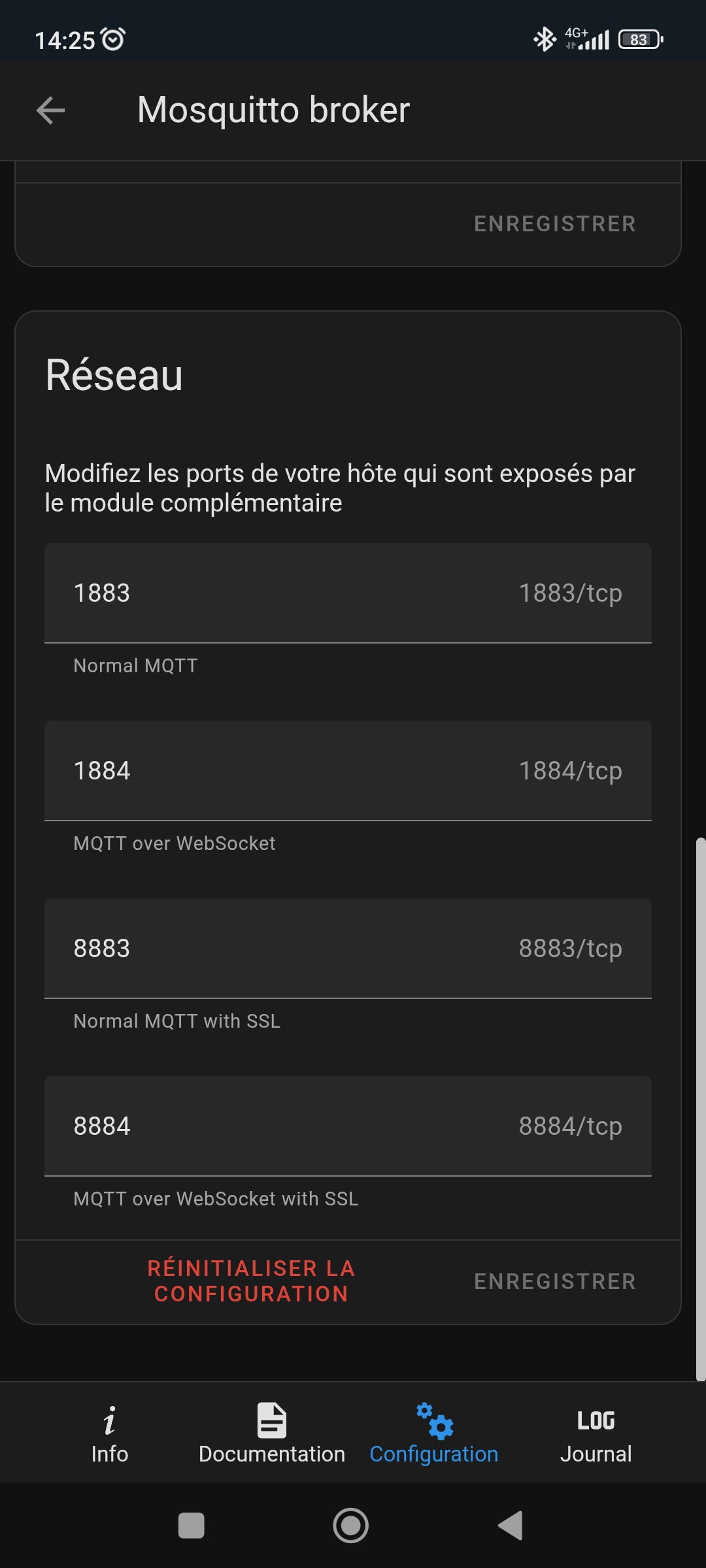Edit the 8883 Normal MQTT with SSL field

(x=348, y=949)
